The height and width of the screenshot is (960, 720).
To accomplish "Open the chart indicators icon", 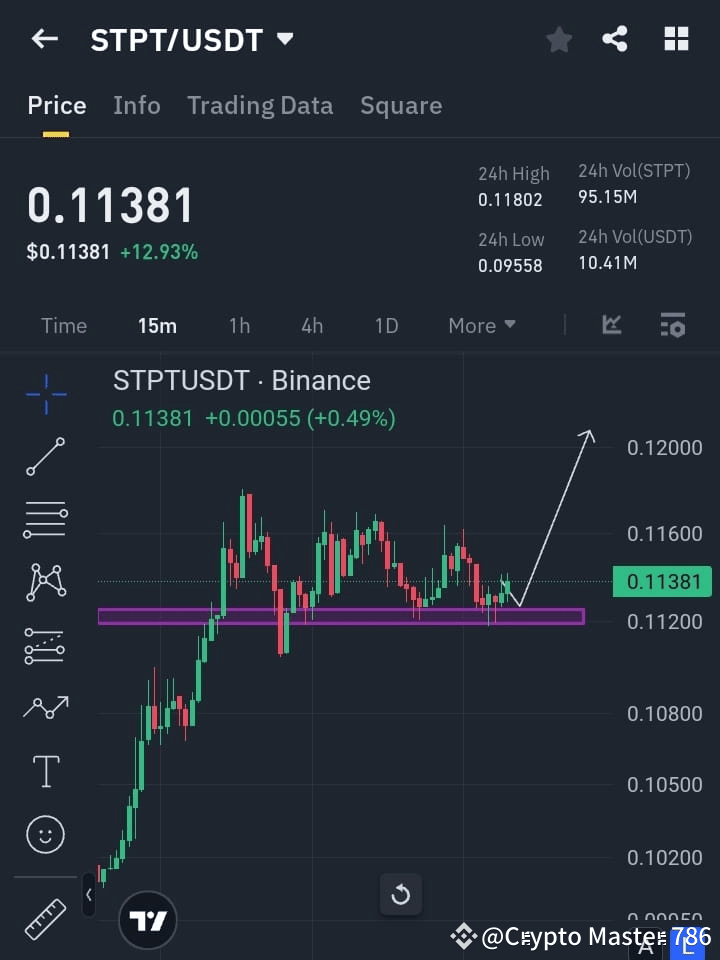I will pos(612,325).
